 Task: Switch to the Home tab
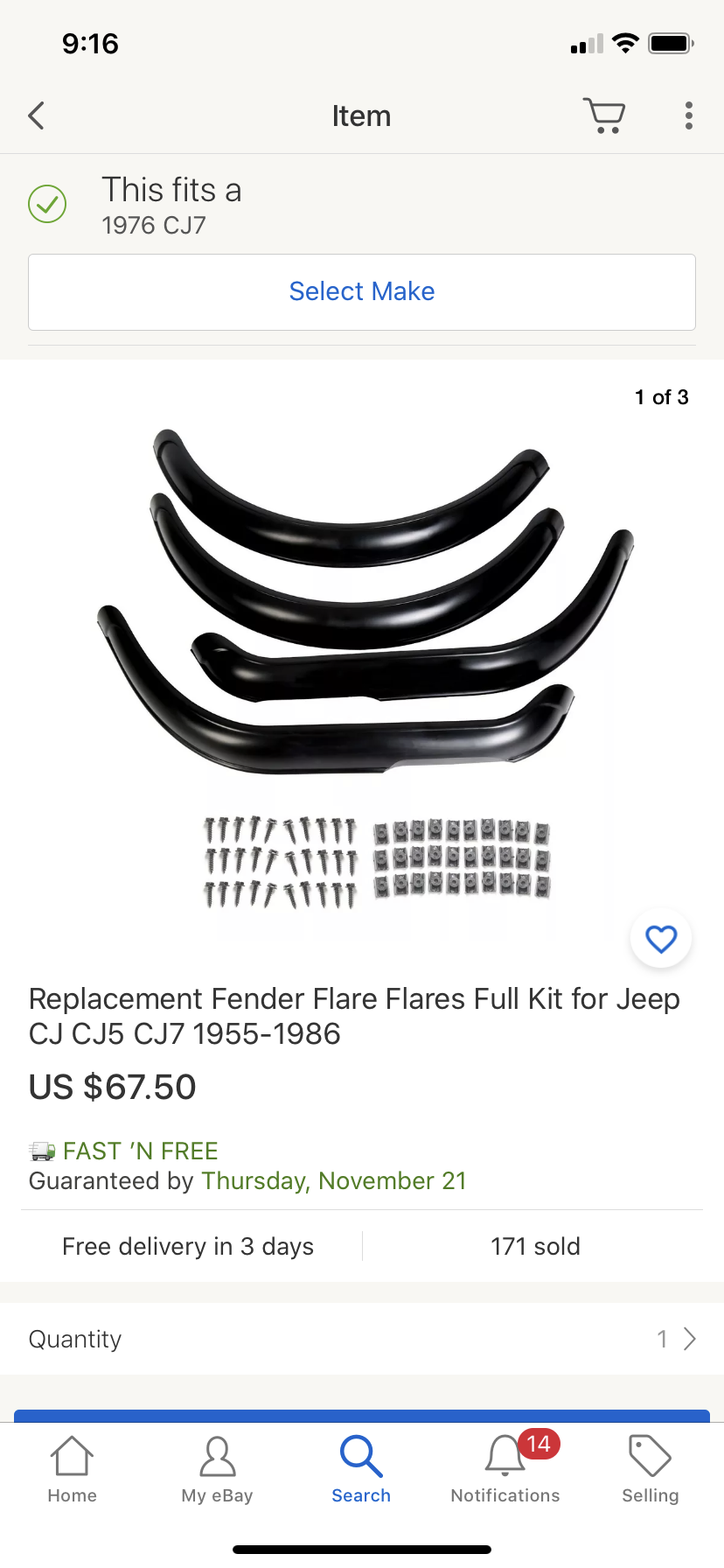pyautogui.click(x=72, y=1470)
